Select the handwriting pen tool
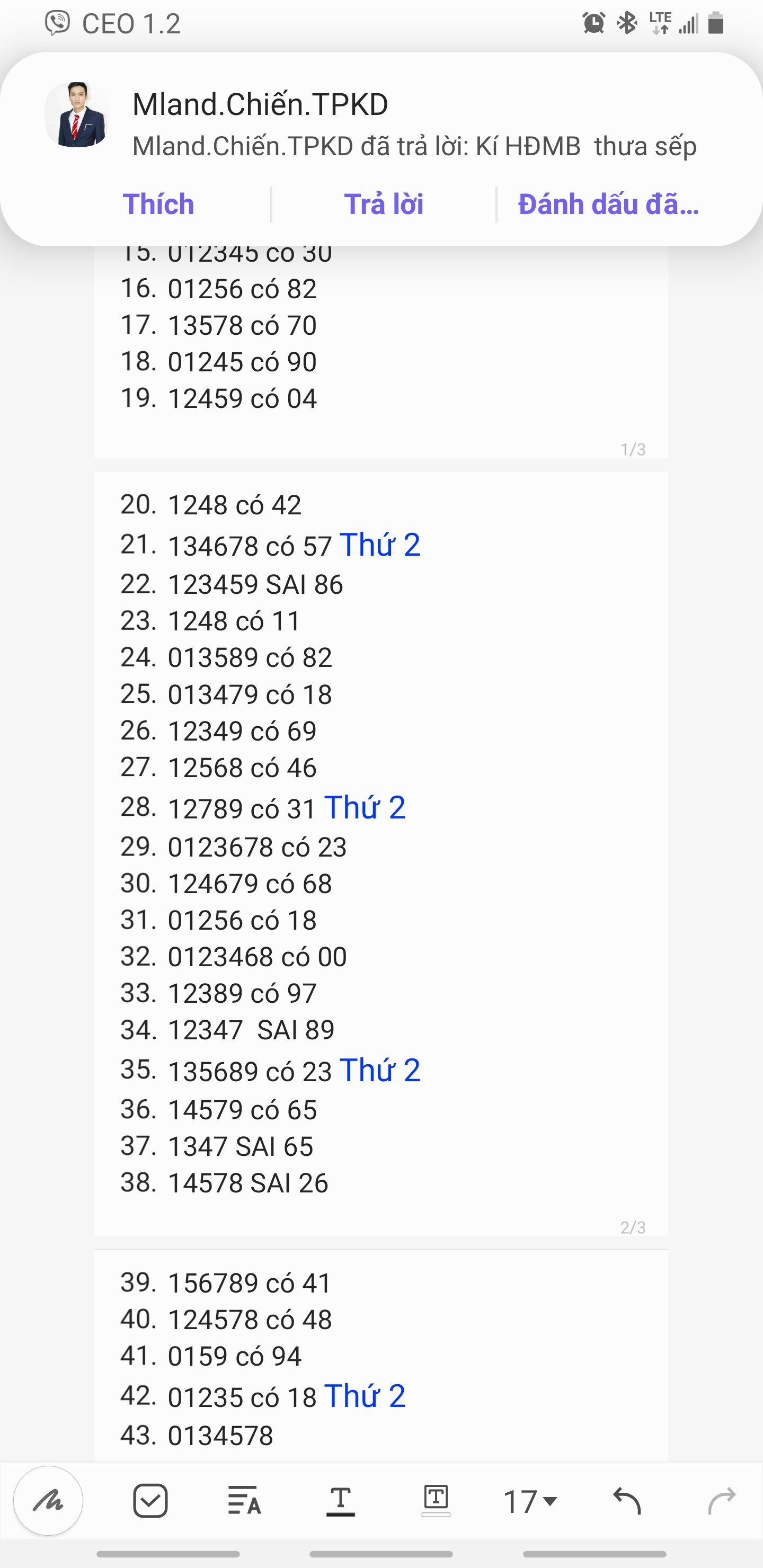This screenshot has height=1568, width=763. coord(48,1501)
